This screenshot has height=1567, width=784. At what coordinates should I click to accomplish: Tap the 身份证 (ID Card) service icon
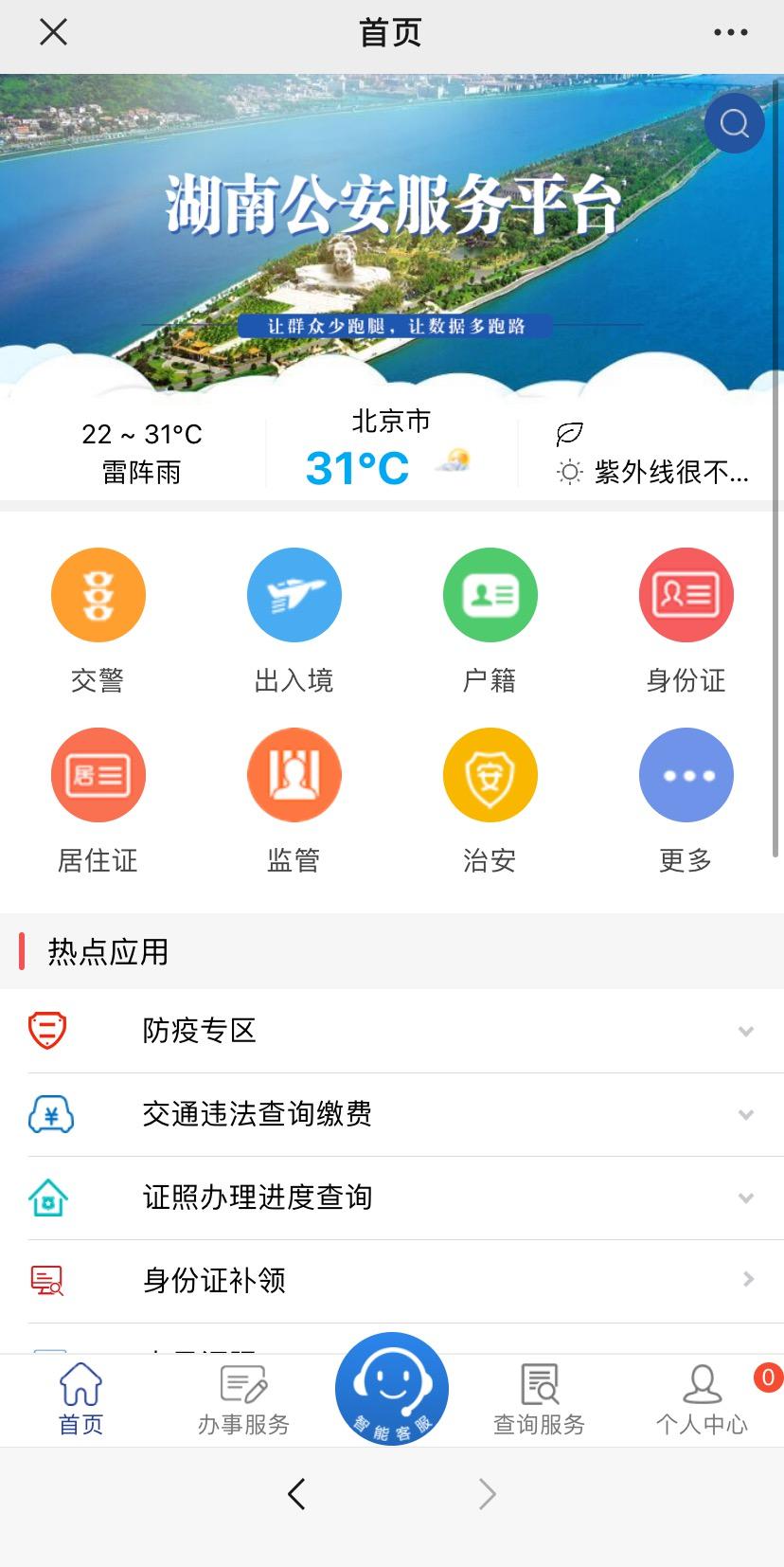click(x=686, y=595)
